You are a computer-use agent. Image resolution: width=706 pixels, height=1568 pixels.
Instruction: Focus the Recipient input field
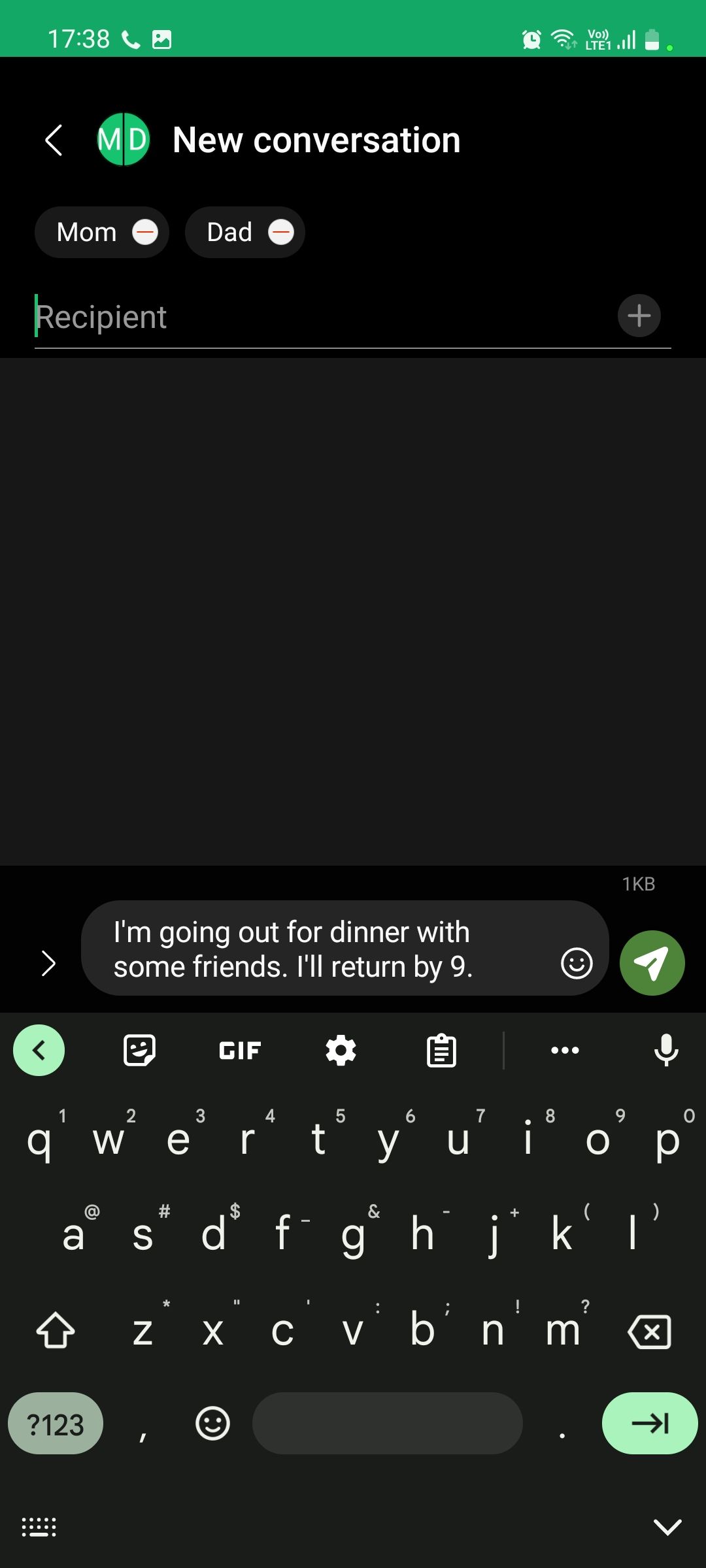tap(320, 317)
